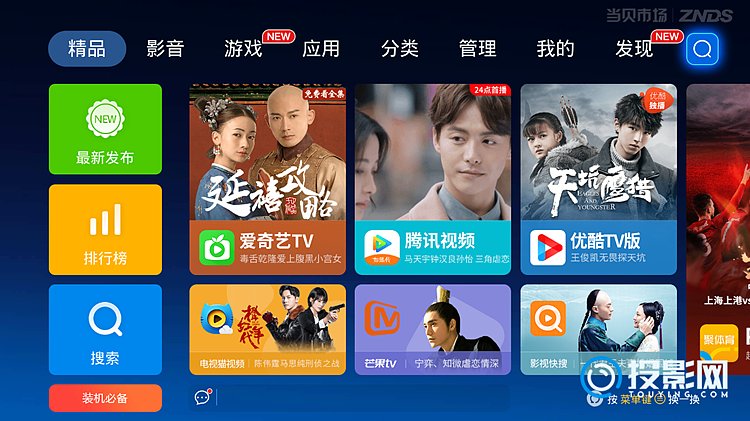Switch to the 影音 tab
The height and width of the screenshot is (421, 750).
165,49
